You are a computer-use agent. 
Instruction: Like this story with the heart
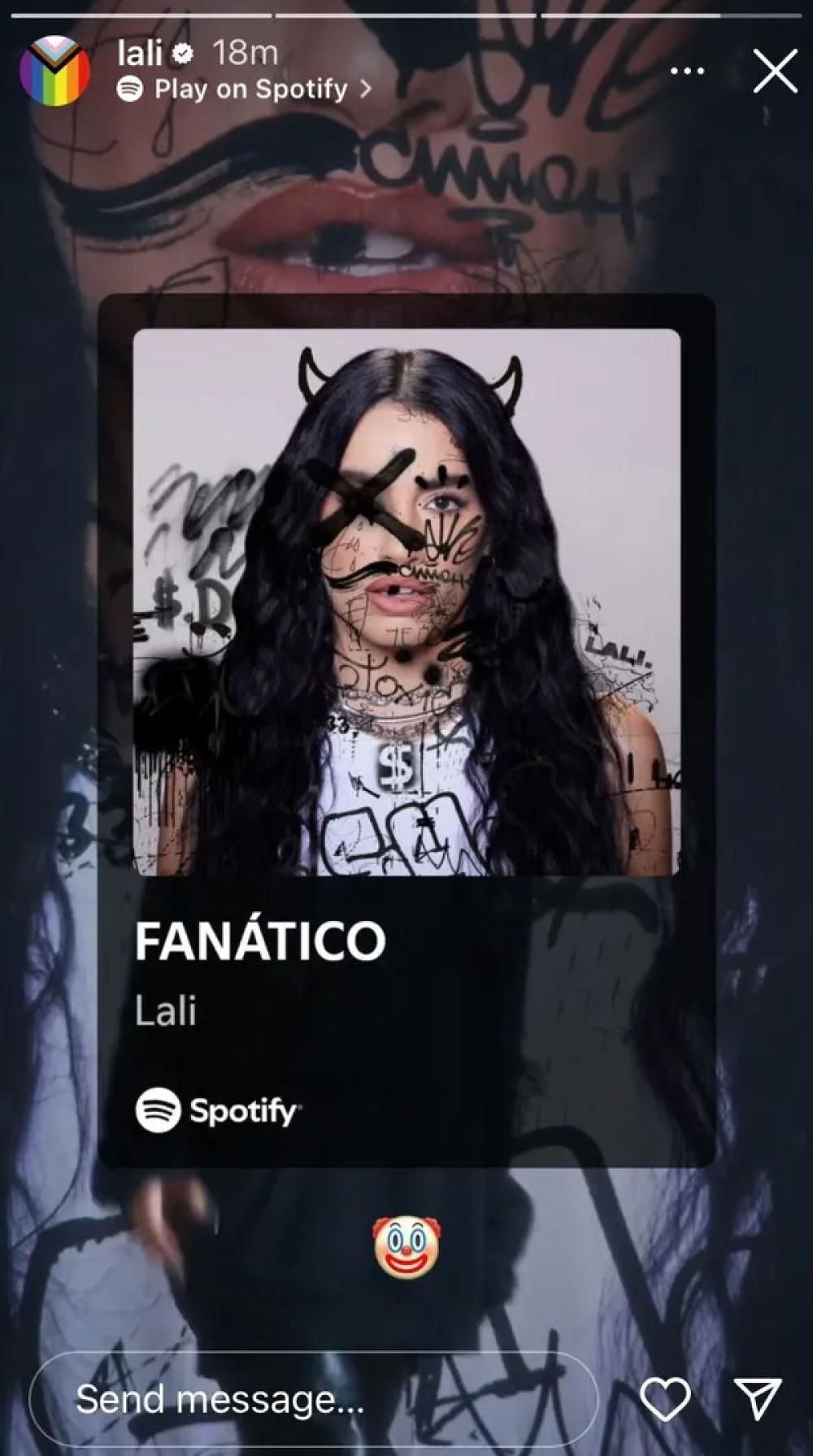[665, 1399]
